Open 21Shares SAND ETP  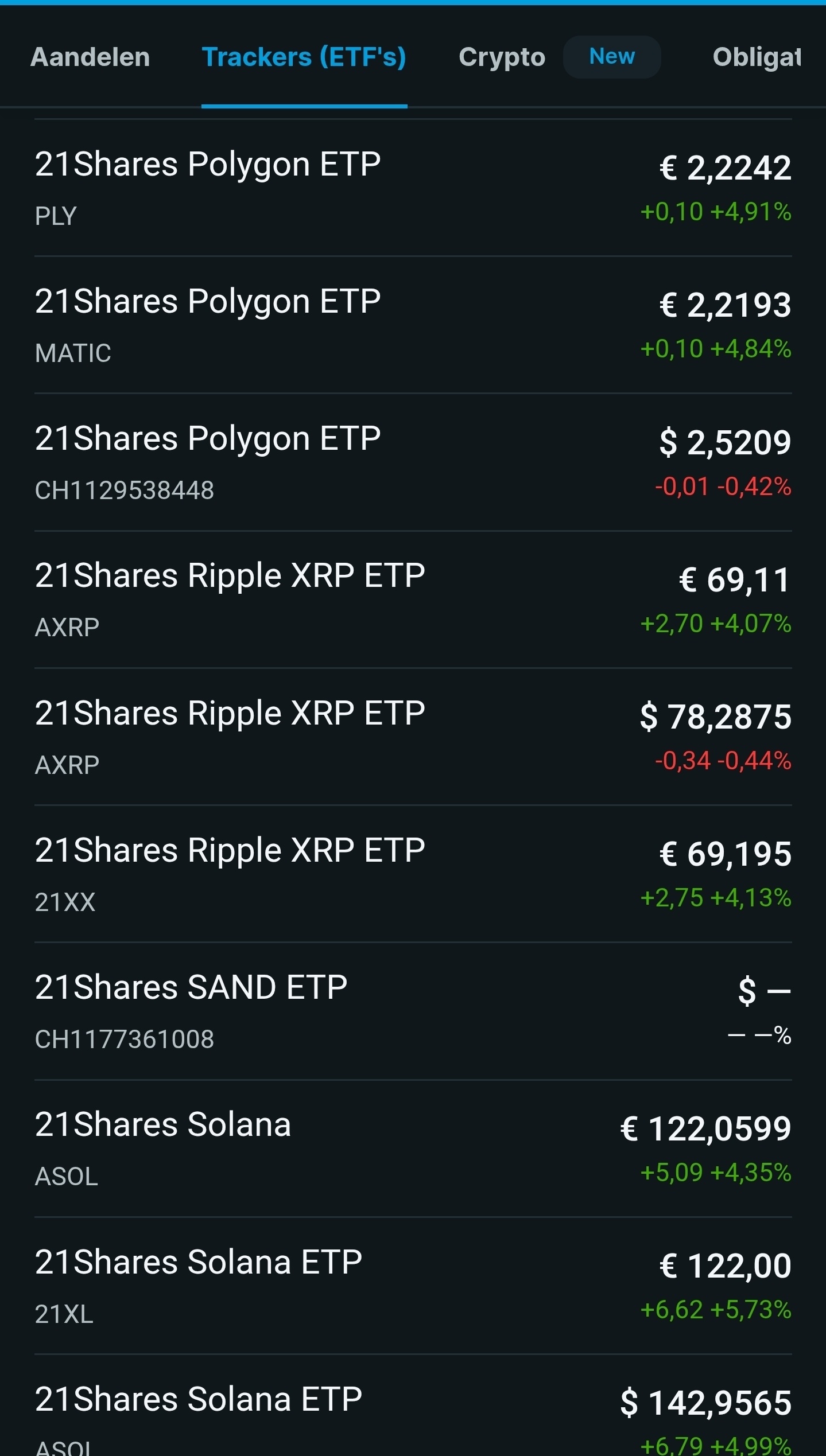(x=413, y=1011)
